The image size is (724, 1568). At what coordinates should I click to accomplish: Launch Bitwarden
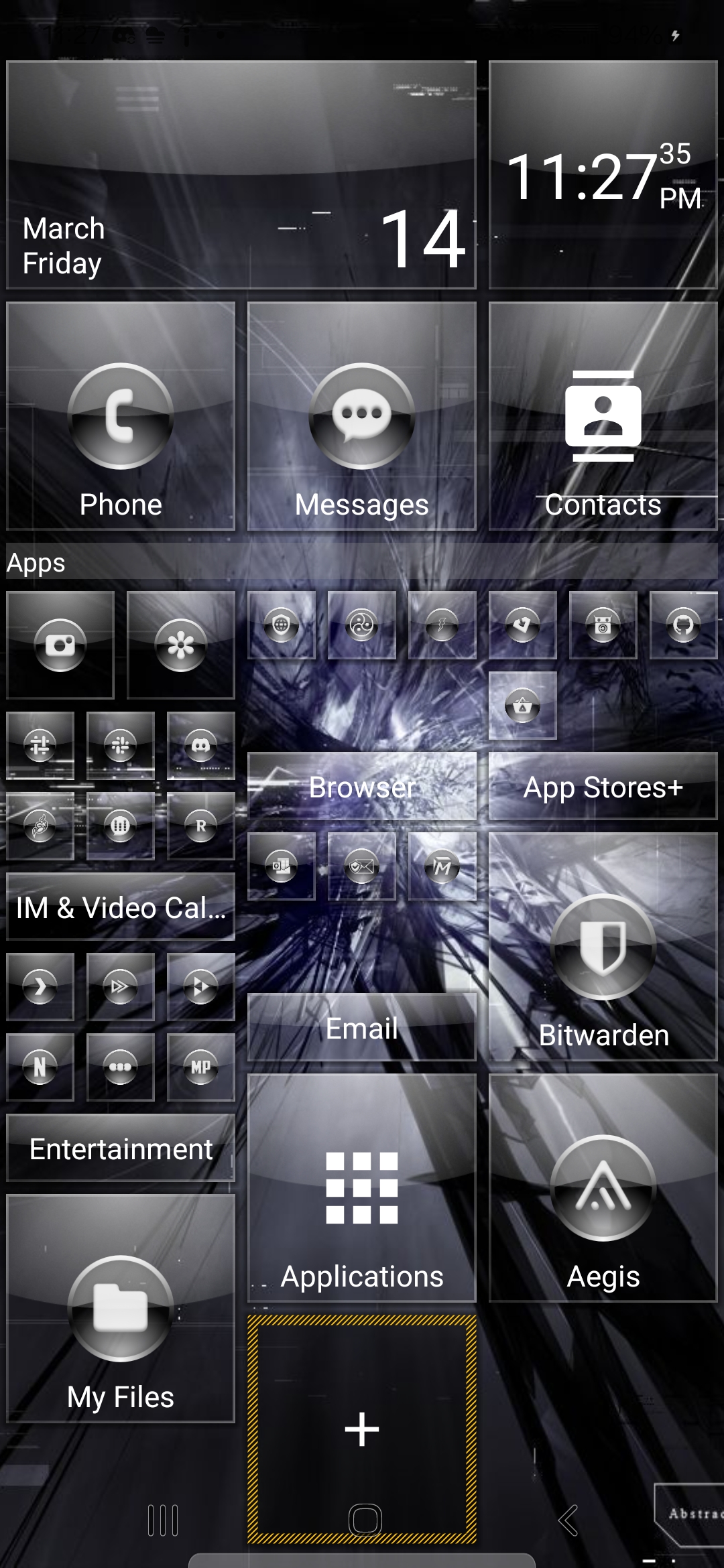[x=603, y=947]
